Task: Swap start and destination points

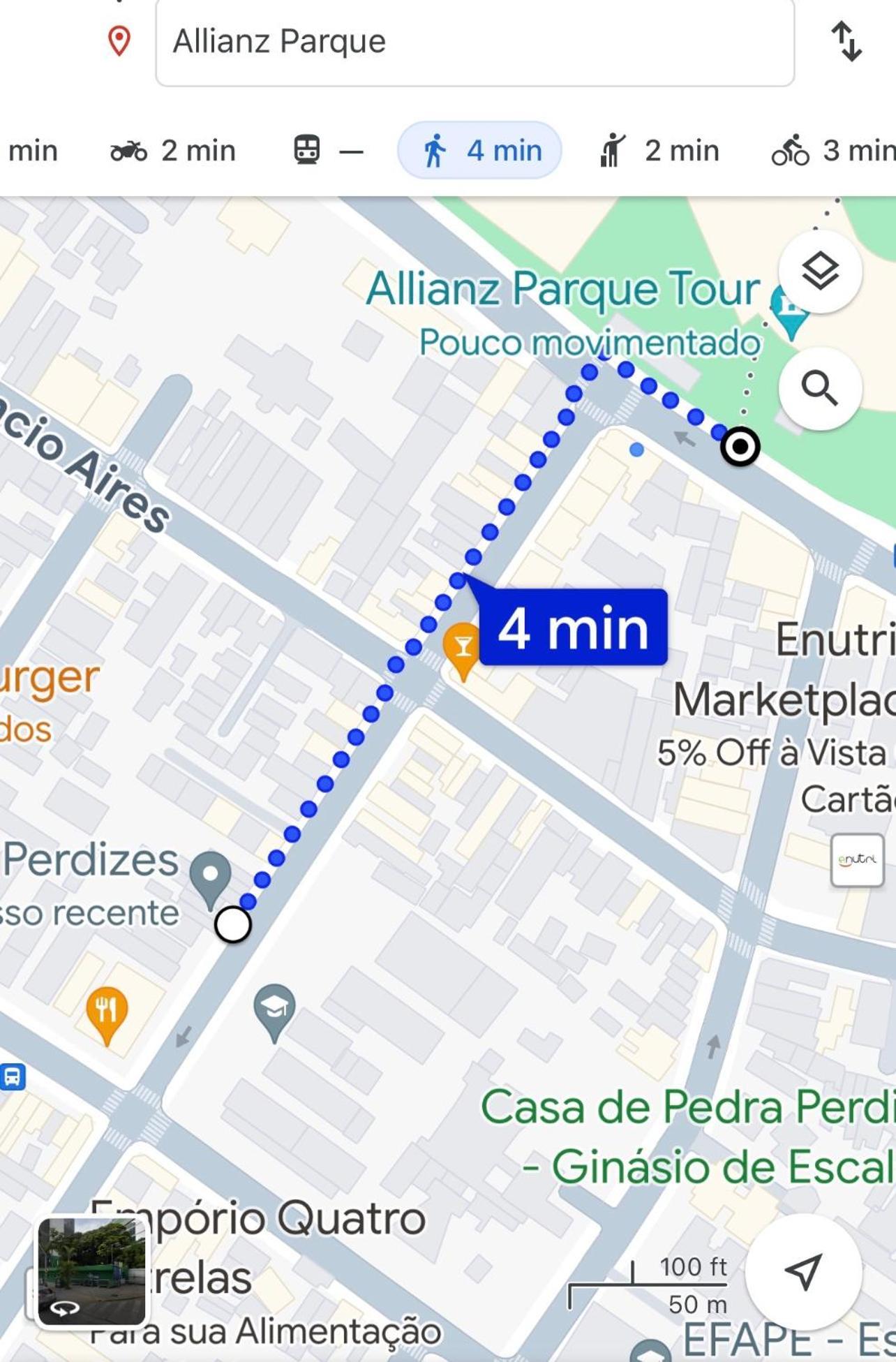Action: coord(846,42)
